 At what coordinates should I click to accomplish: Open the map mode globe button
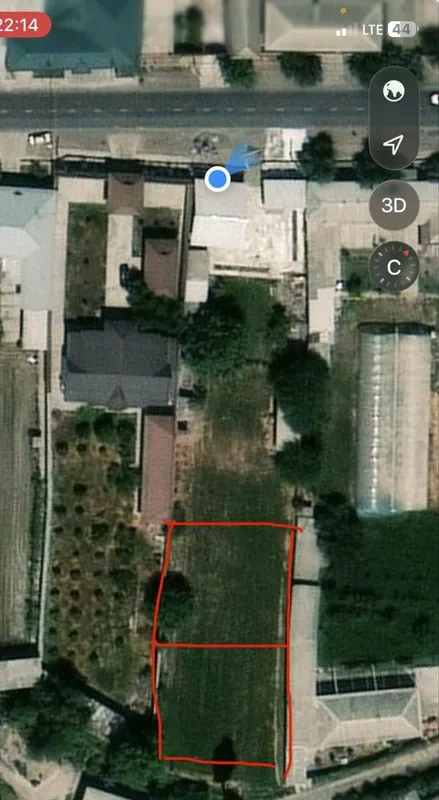[394, 91]
